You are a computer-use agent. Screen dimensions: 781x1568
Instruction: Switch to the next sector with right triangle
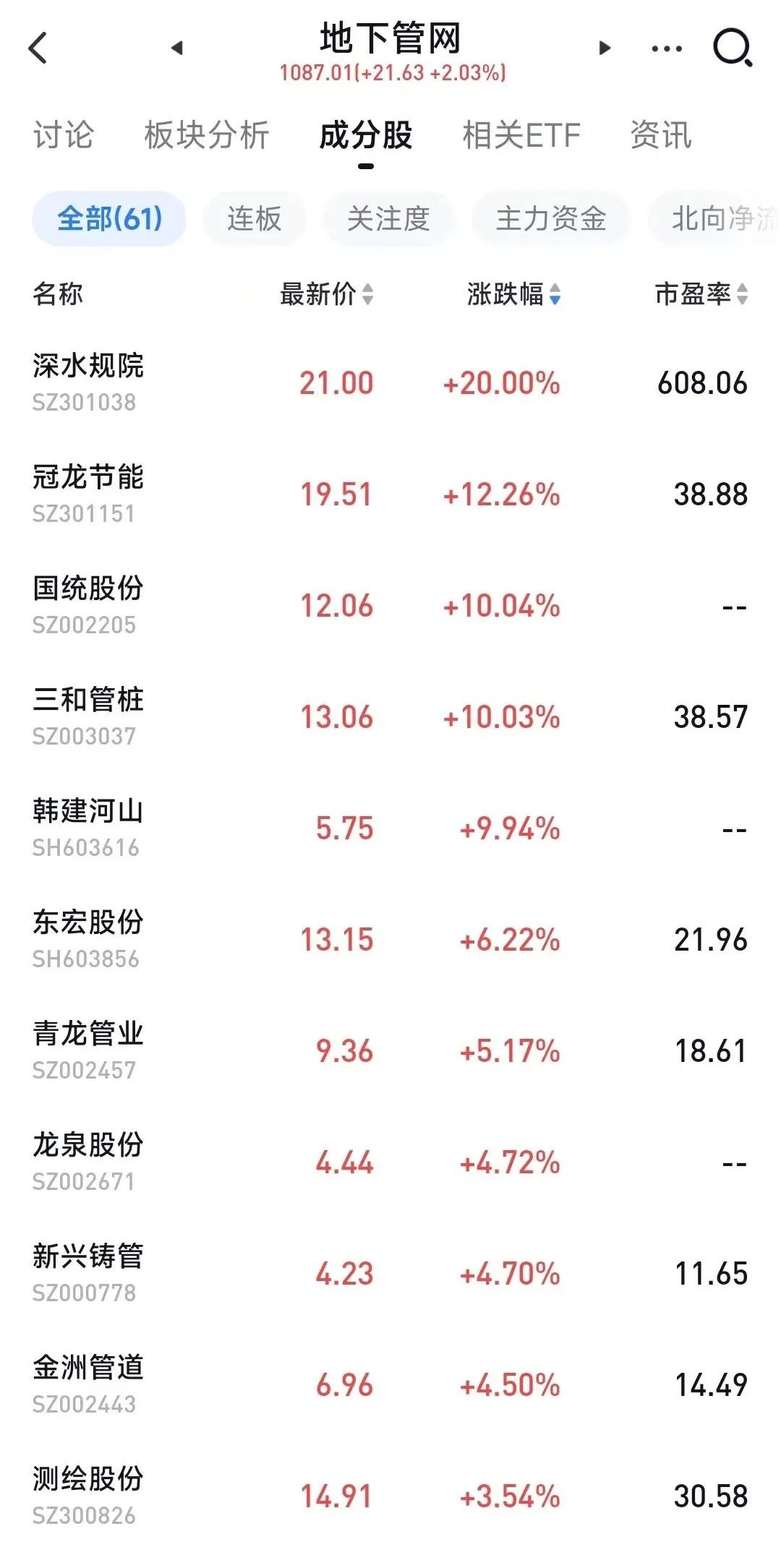click(x=605, y=48)
